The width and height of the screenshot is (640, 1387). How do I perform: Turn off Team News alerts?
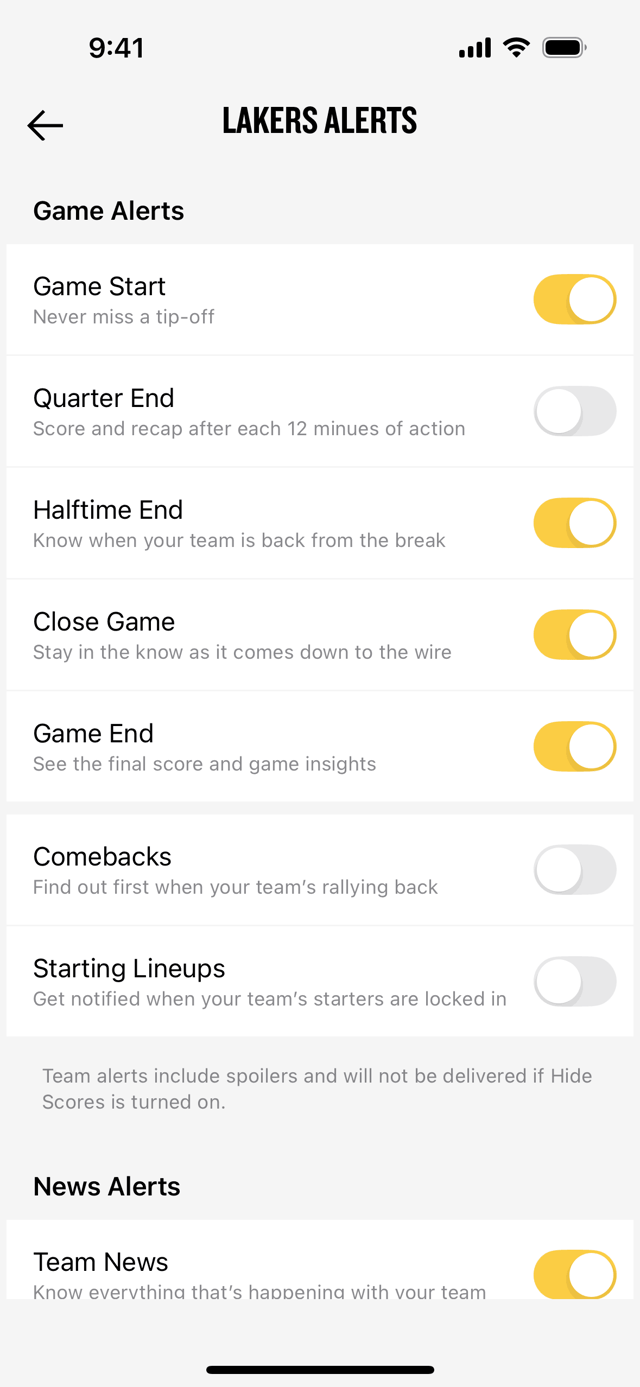coord(575,1274)
